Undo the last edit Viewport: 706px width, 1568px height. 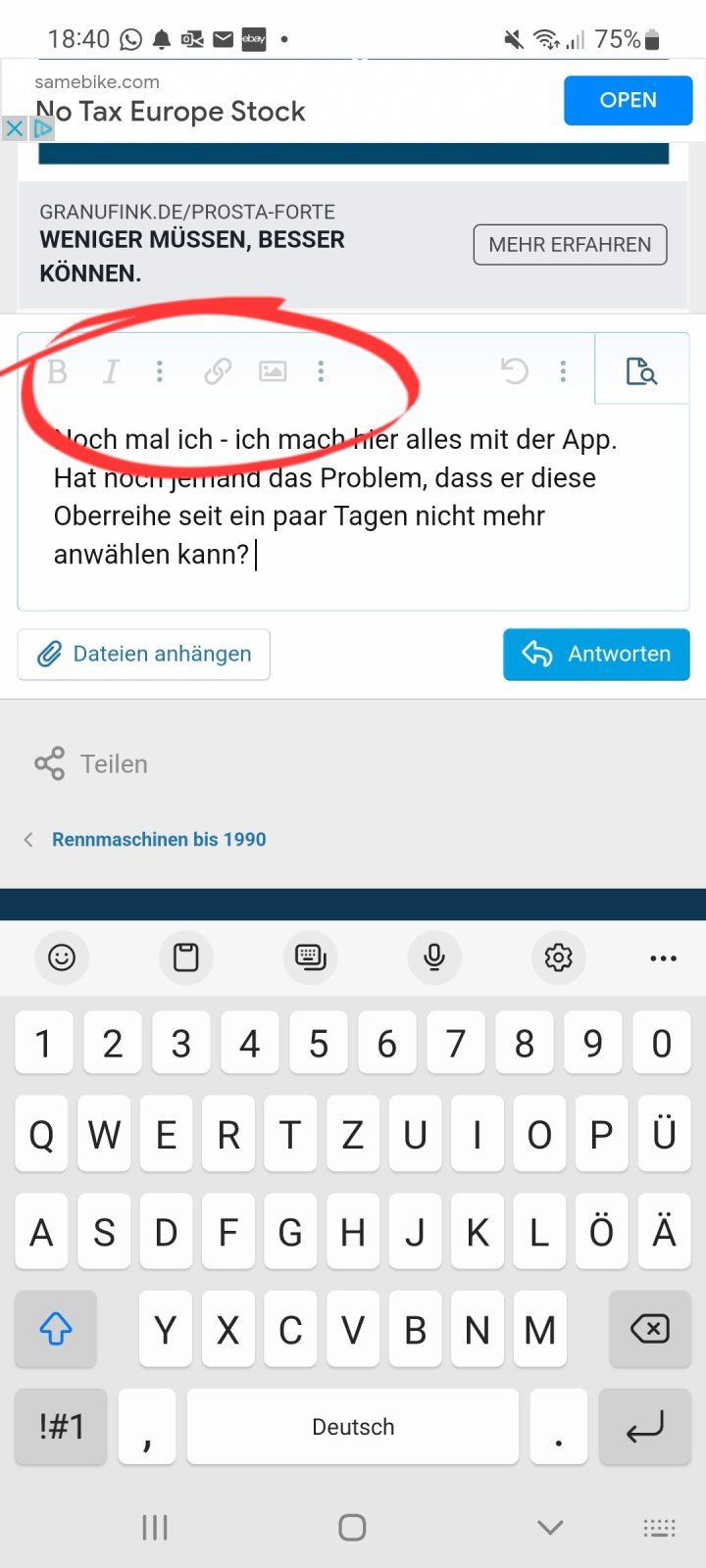pos(515,371)
